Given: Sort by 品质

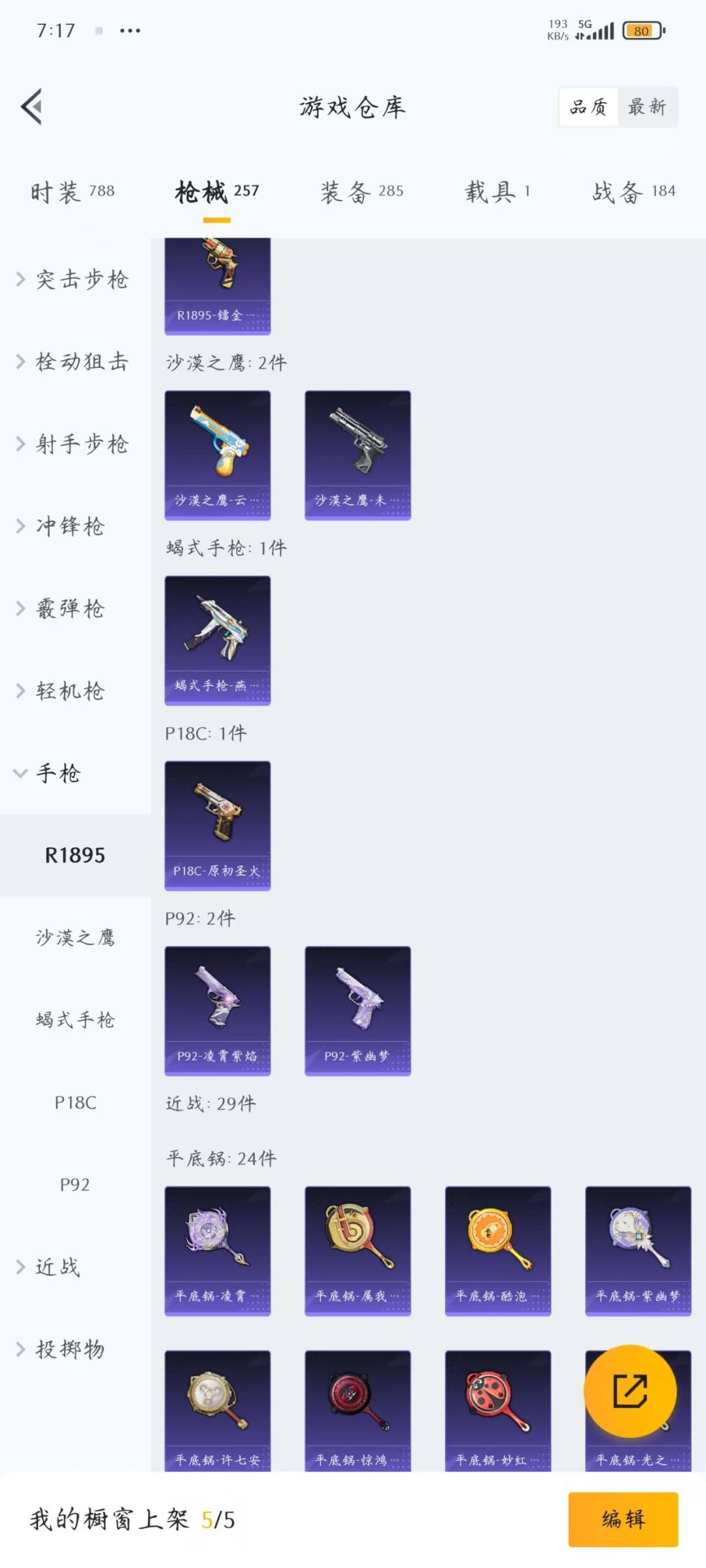Looking at the screenshot, I should [588, 106].
